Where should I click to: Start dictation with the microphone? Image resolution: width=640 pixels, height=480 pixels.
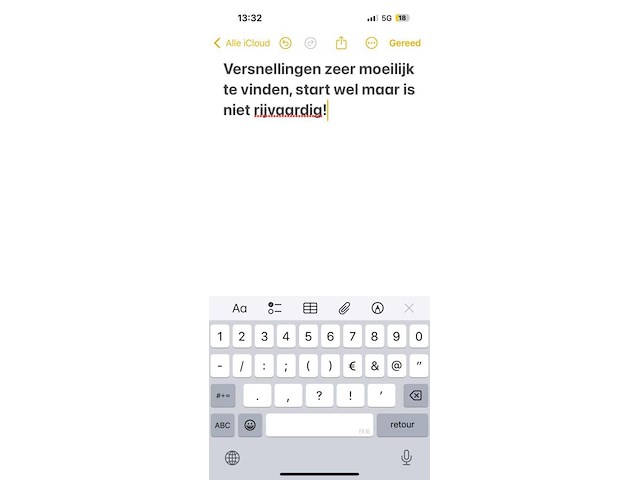[x=406, y=457]
